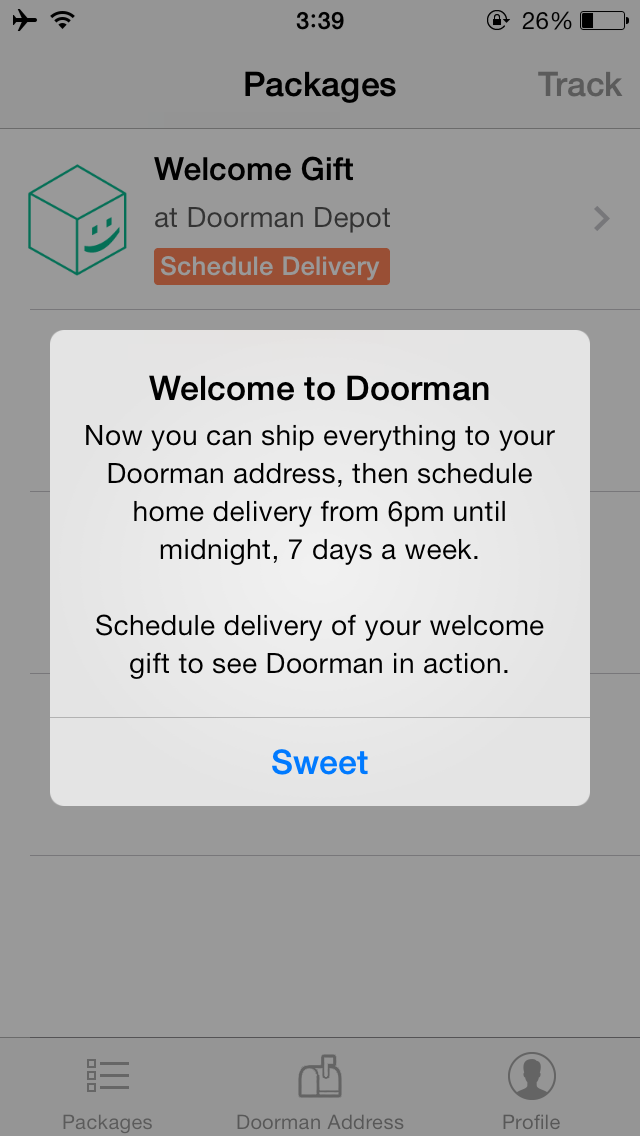Open the Track option in header
The width and height of the screenshot is (640, 1136).
click(x=579, y=85)
